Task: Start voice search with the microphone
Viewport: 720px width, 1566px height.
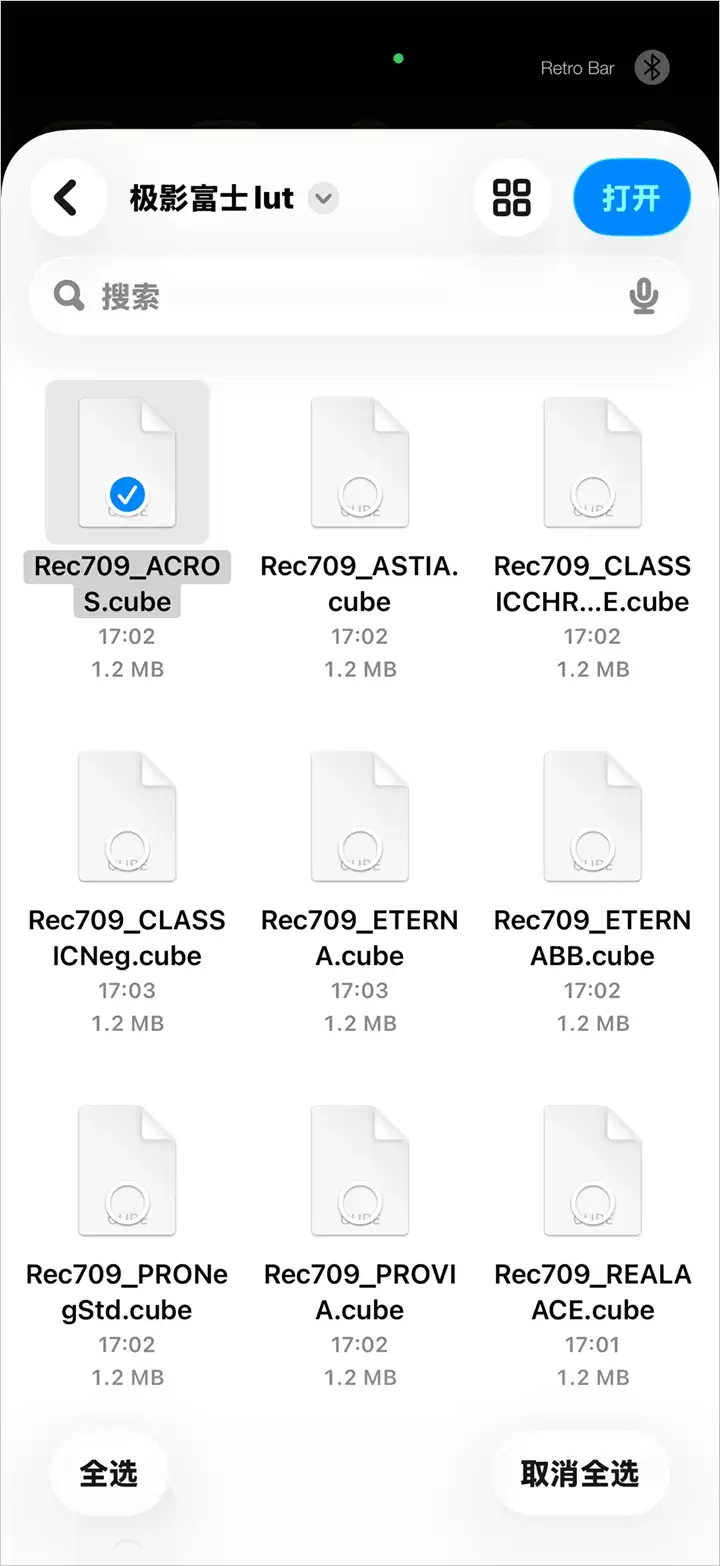Action: pyautogui.click(x=644, y=296)
